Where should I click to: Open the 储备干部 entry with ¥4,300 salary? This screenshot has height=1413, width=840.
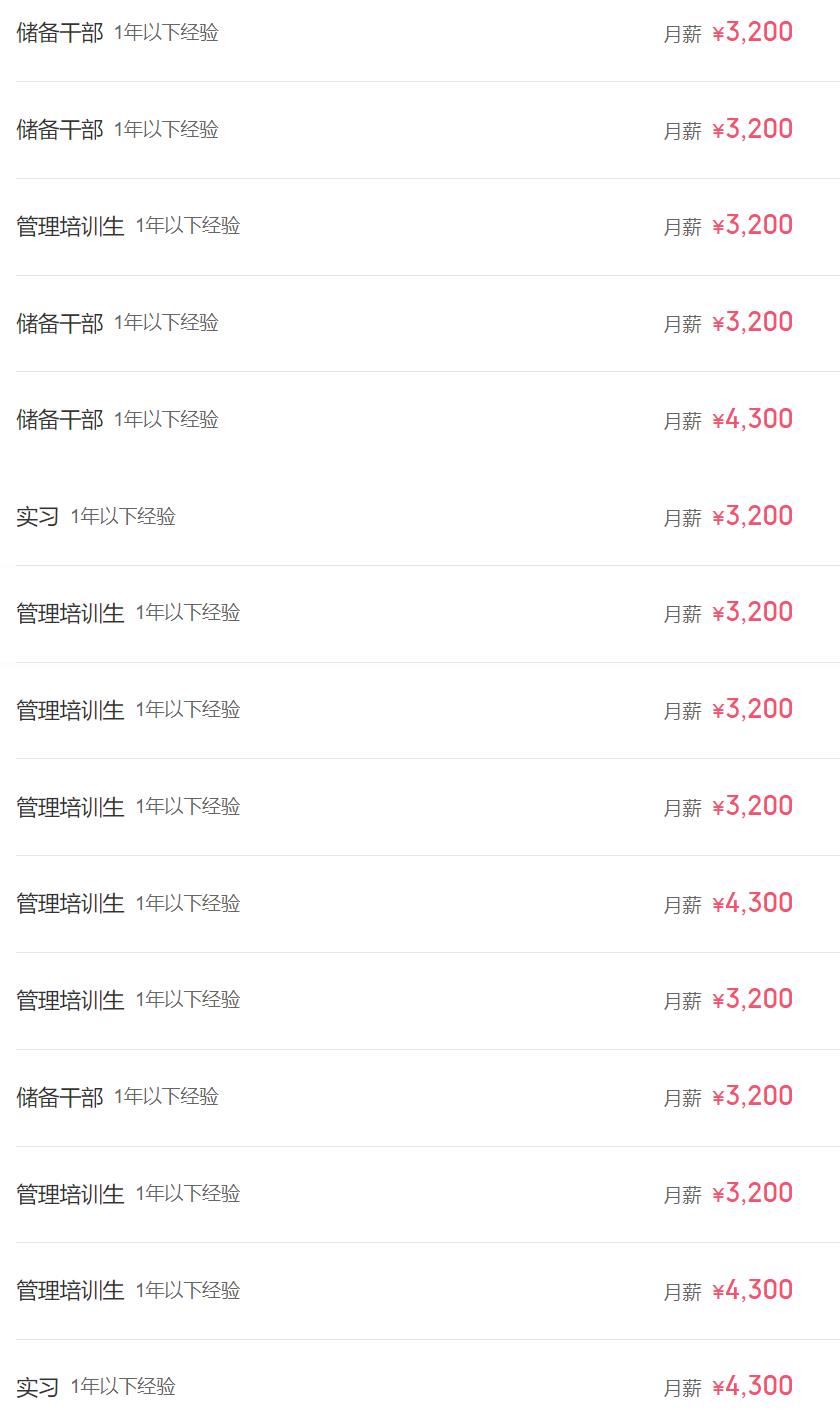420,420
